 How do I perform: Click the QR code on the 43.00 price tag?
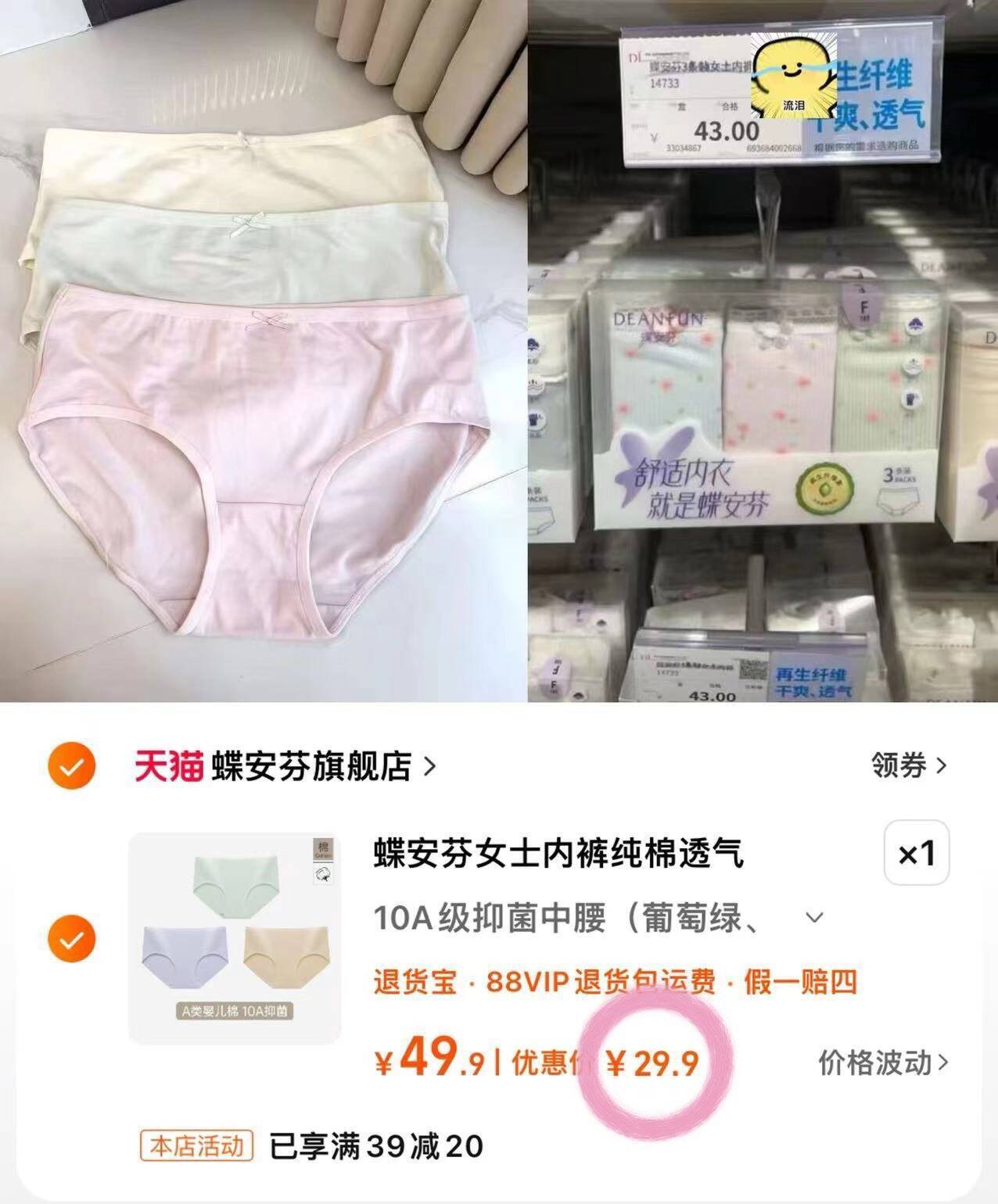pyautogui.click(x=753, y=668)
